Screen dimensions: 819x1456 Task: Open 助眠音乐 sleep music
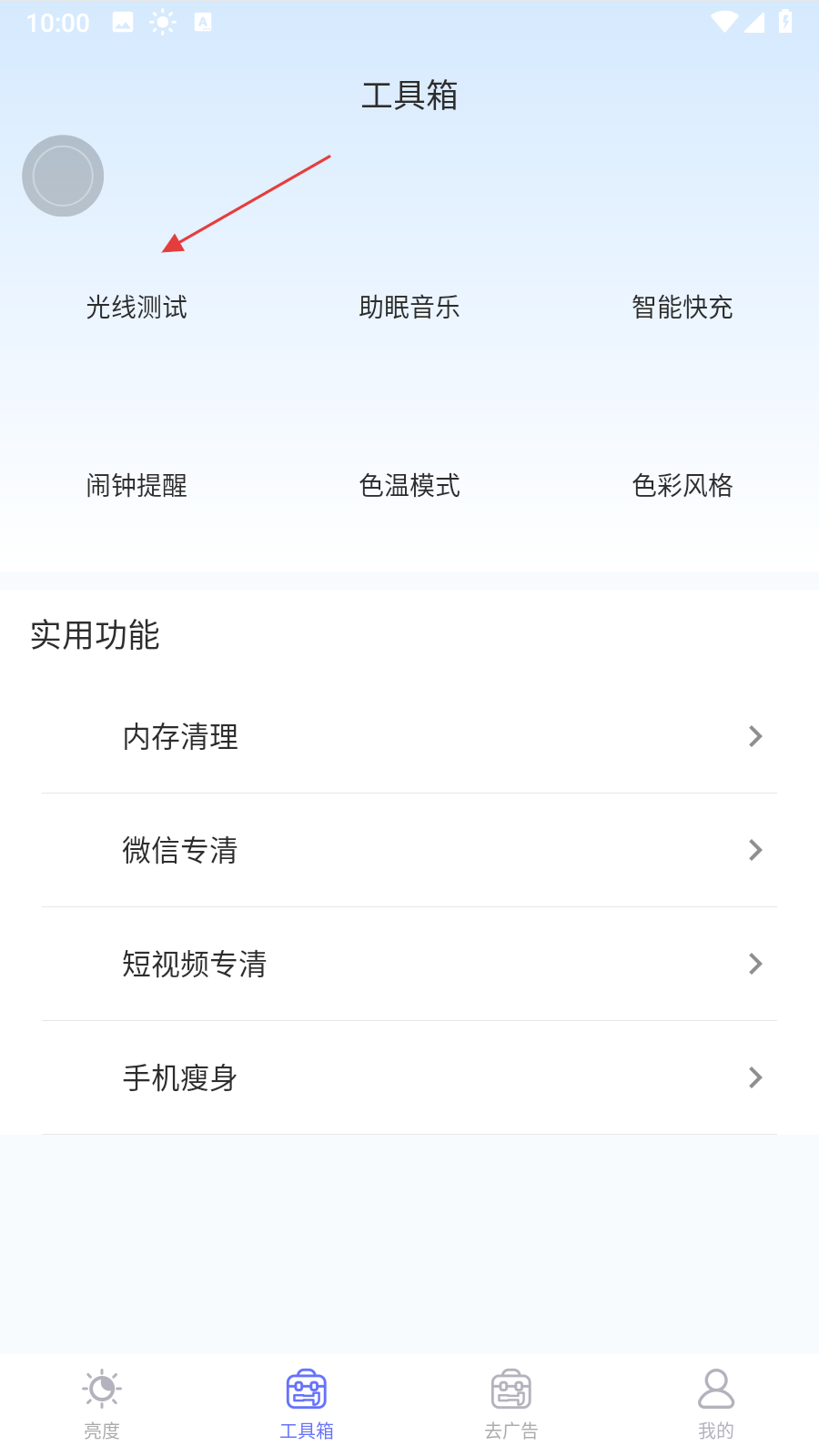tap(409, 307)
